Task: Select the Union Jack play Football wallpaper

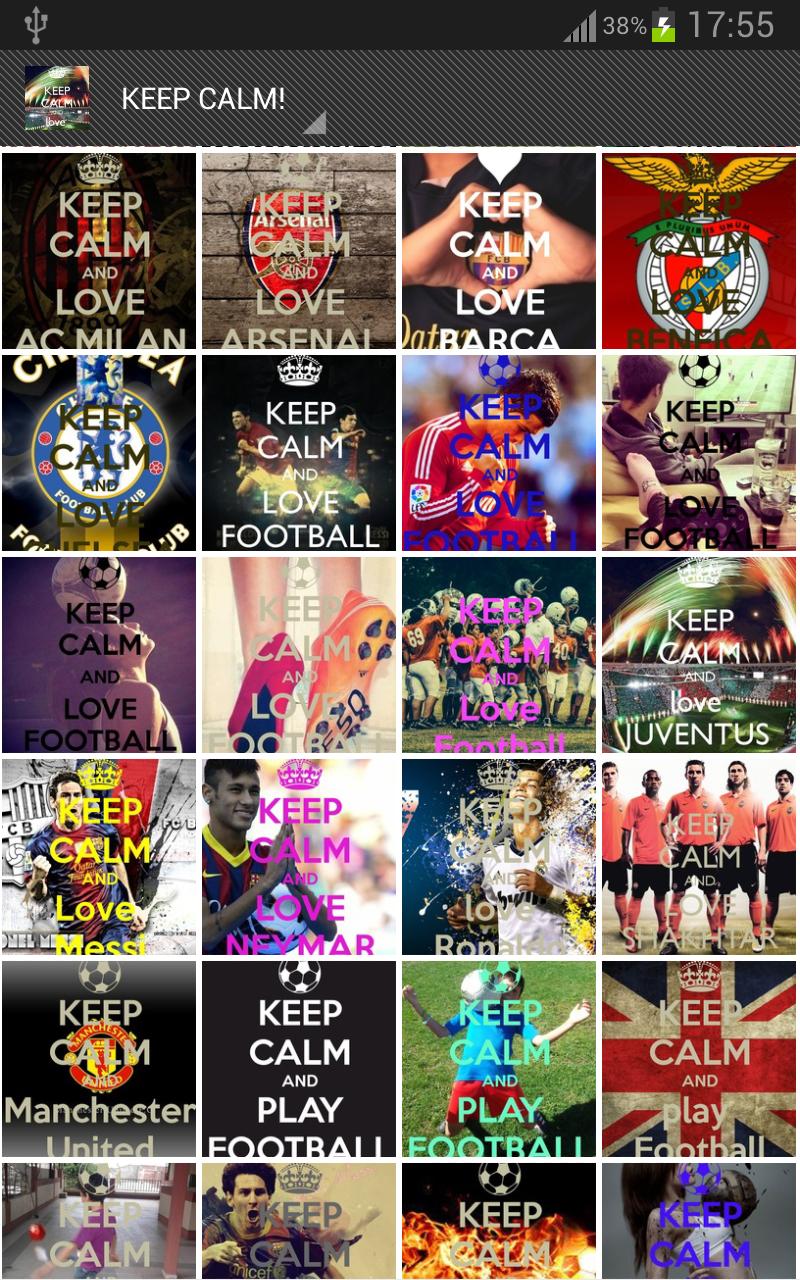Action: point(698,1059)
